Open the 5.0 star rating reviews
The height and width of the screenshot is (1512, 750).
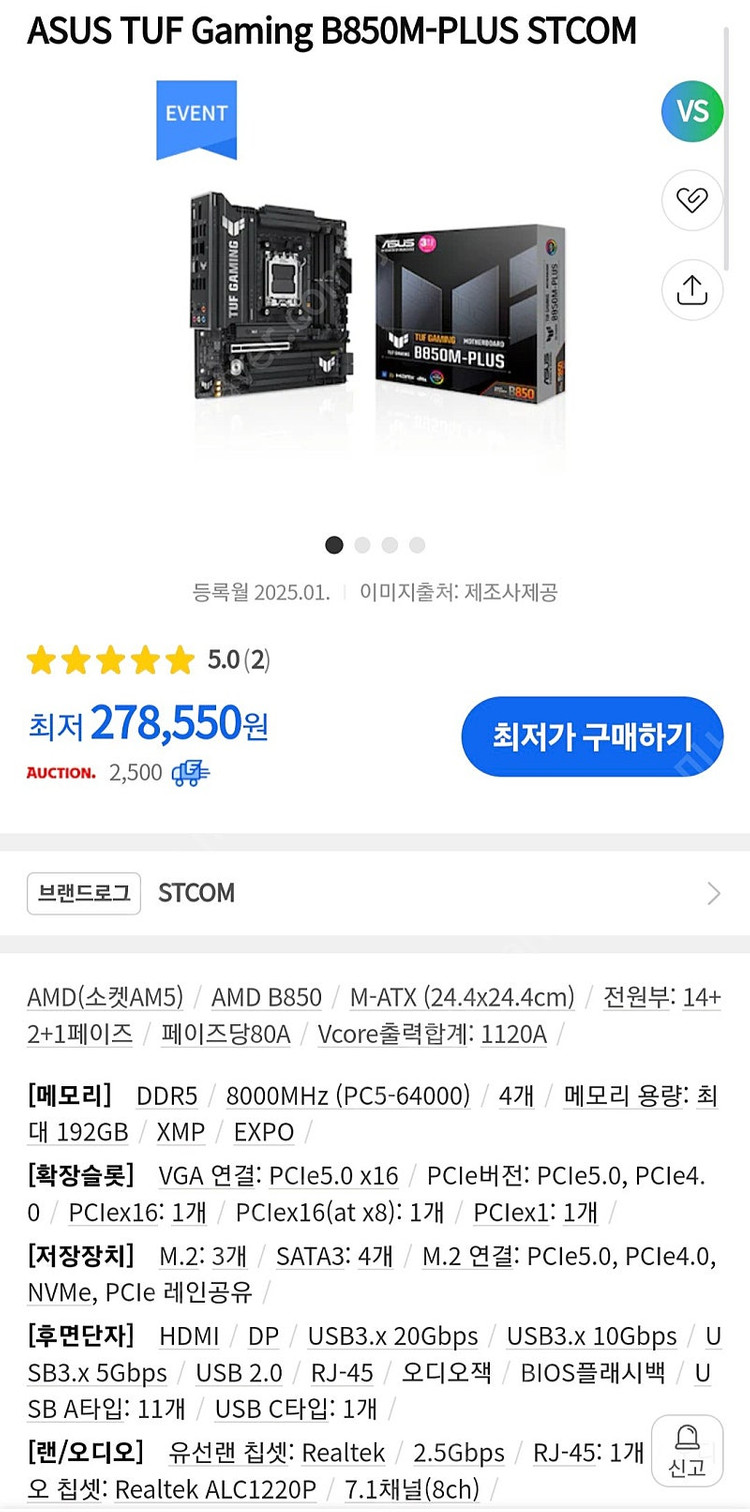(148, 660)
